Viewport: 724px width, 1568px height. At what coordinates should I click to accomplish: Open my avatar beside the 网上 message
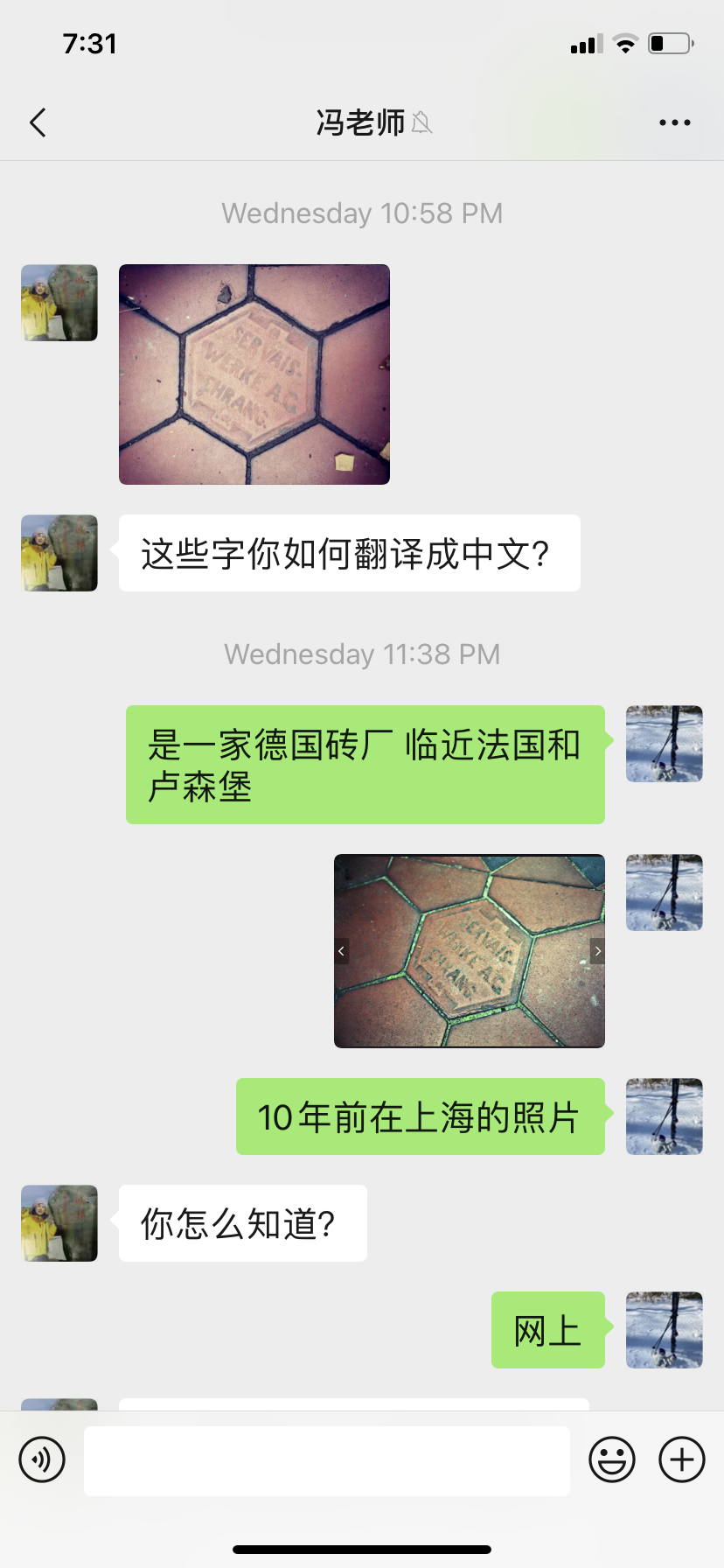[x=664, y=1330]
